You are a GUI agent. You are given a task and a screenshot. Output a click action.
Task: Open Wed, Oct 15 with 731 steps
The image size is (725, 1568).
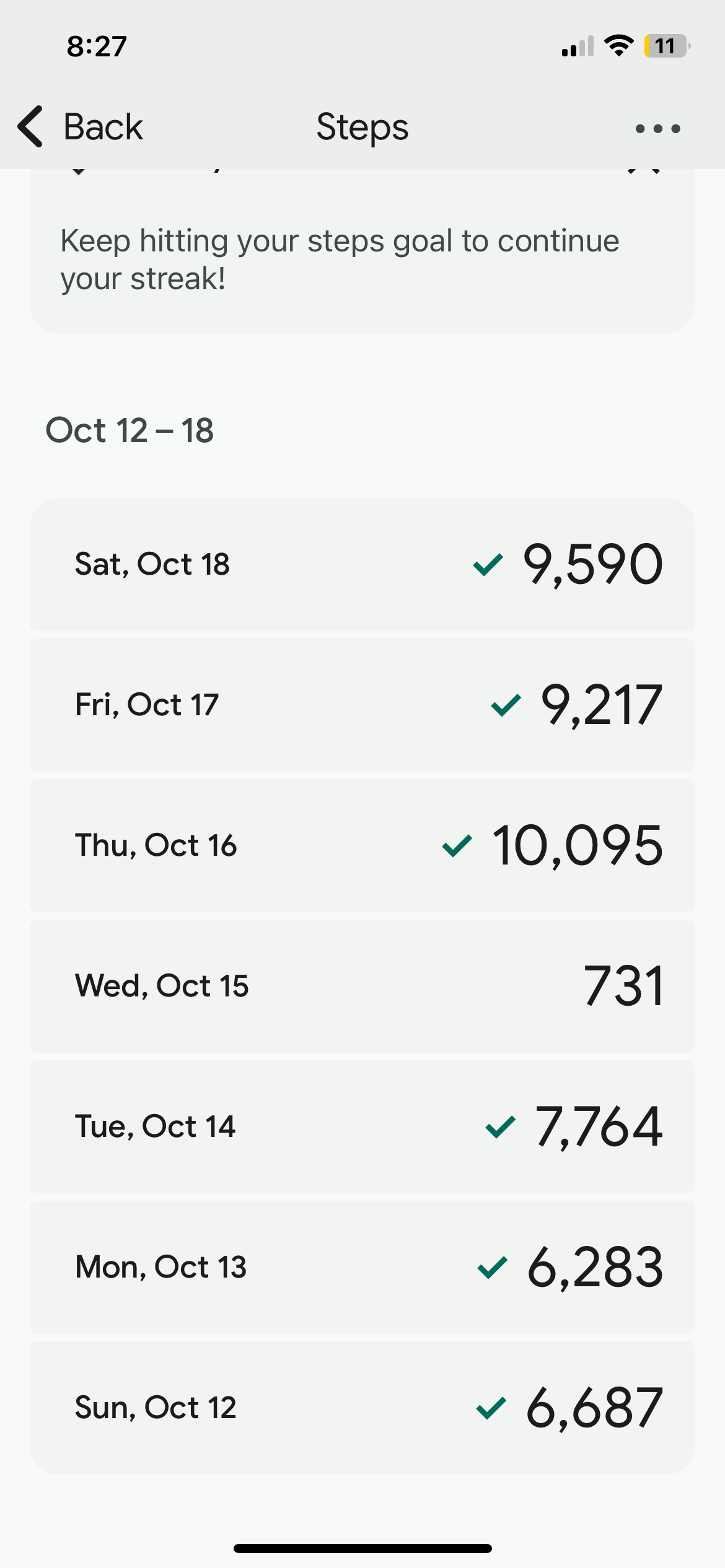[x=362, y=986]
